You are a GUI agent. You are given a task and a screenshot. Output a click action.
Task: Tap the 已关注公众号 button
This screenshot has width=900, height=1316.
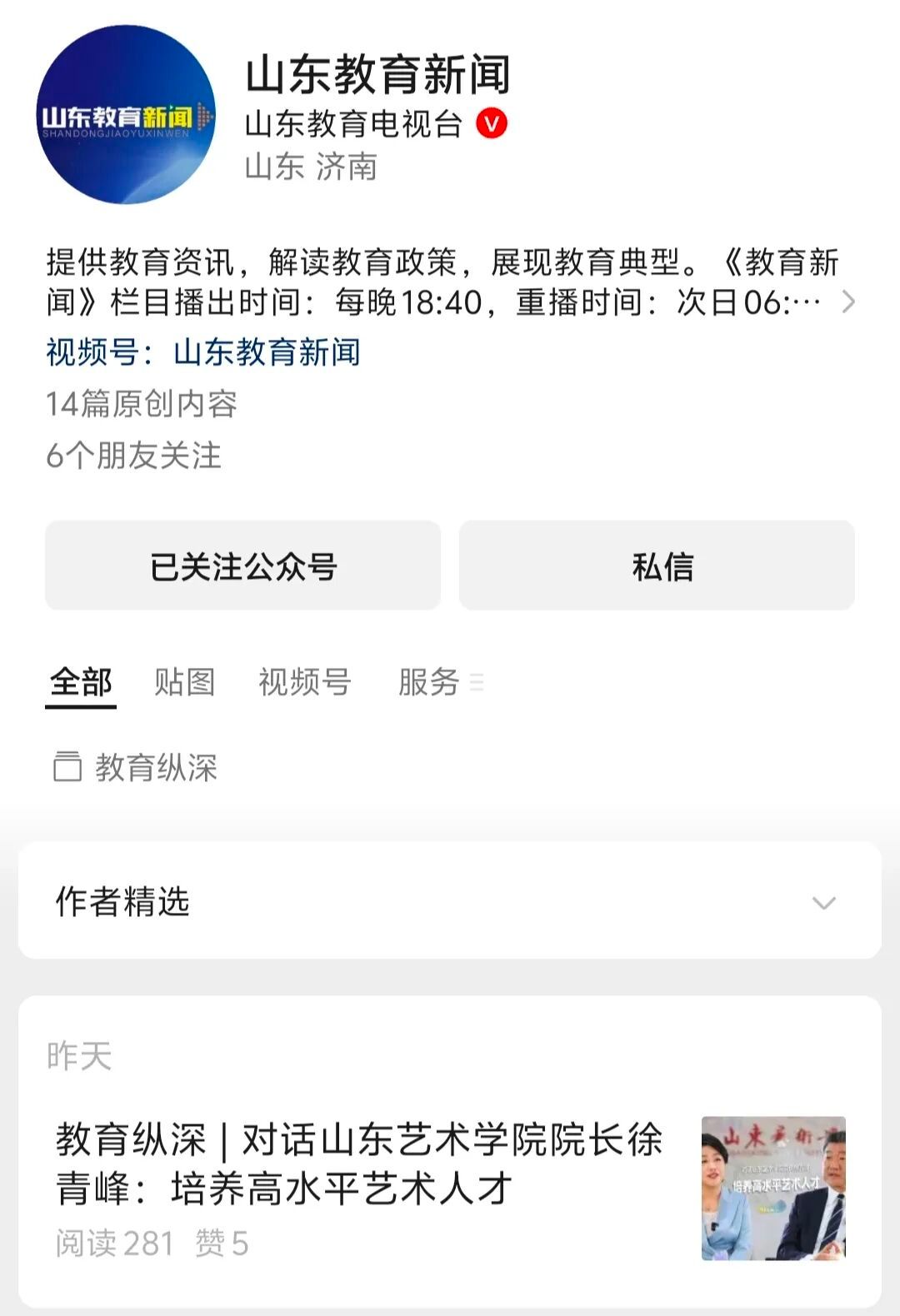[x=242, y=566]
